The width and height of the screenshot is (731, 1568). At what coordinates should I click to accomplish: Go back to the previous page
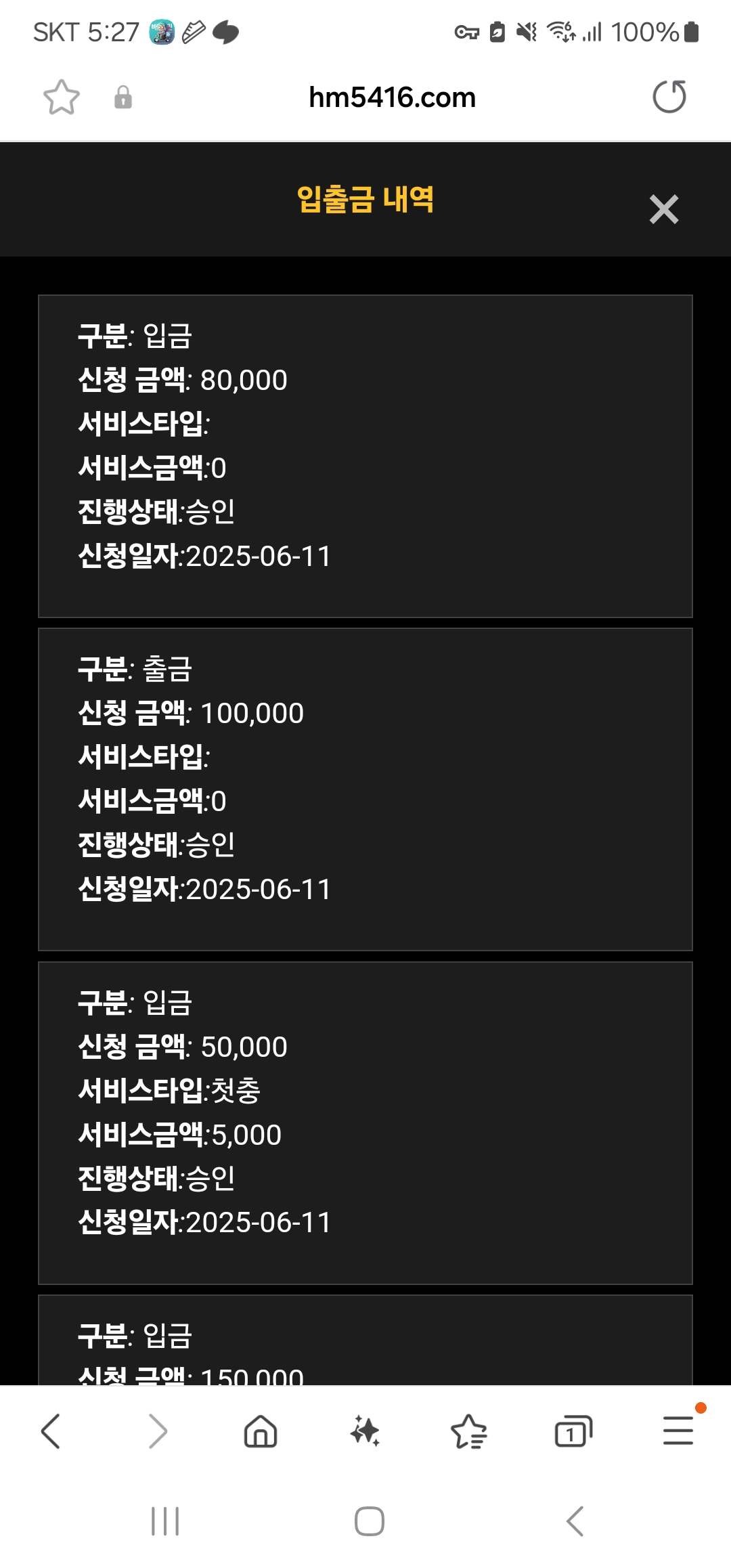click(x=51, y=1431)
